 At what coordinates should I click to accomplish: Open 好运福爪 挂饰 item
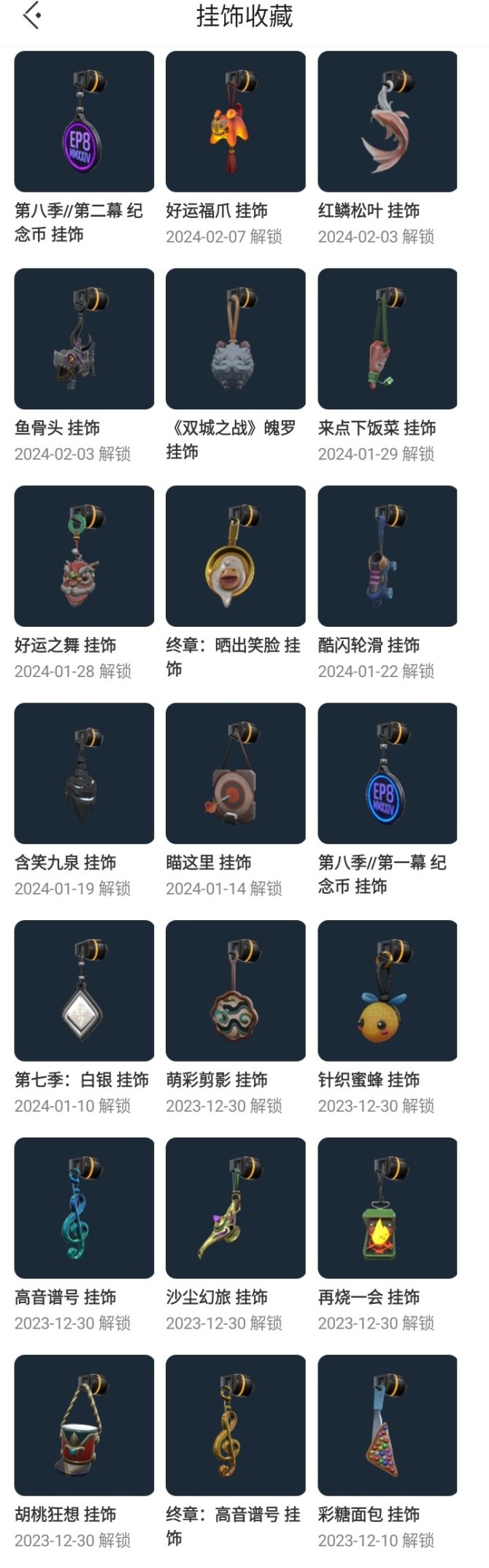click(235, 122)
